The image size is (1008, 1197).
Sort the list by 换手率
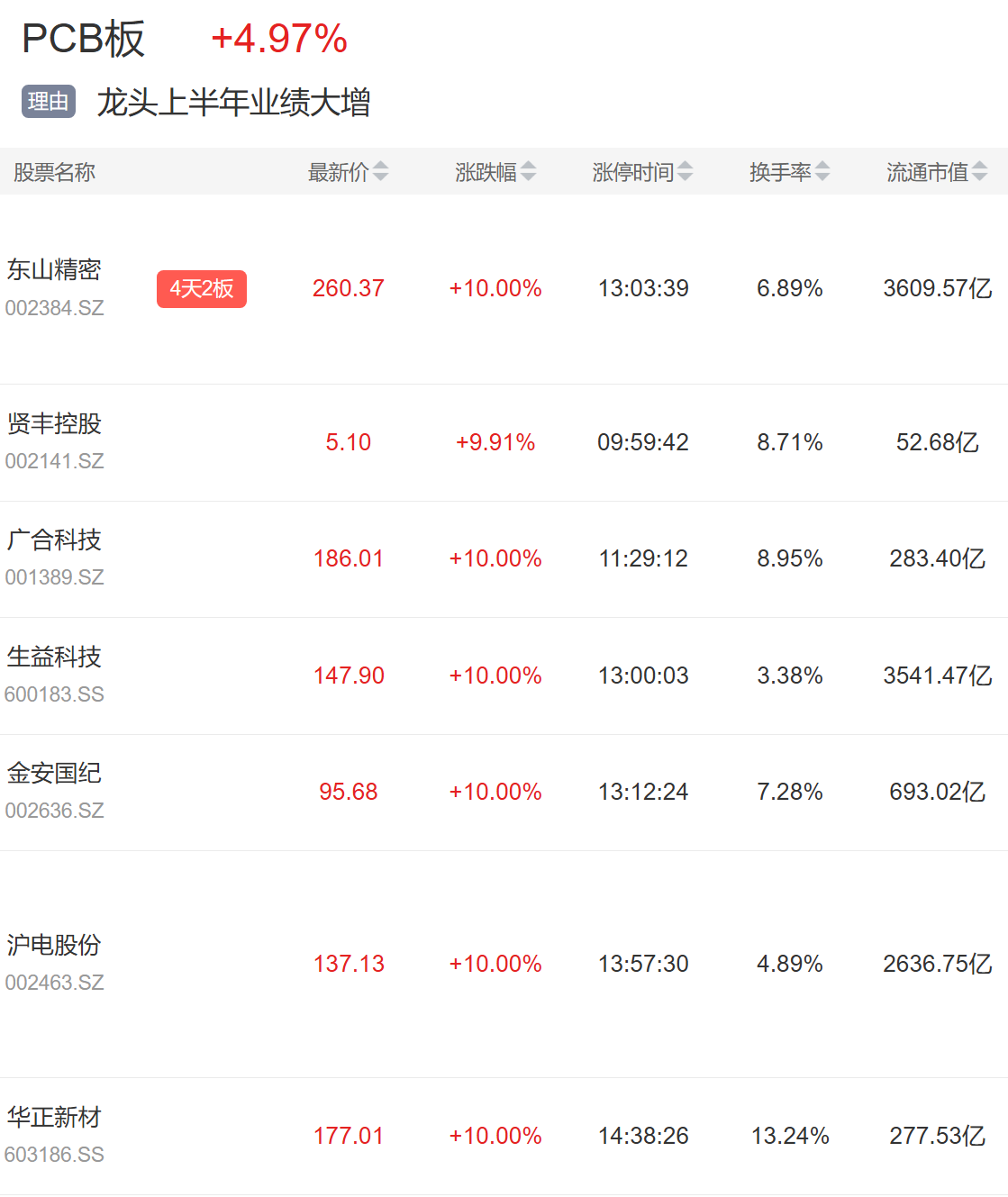pos(789,171)
